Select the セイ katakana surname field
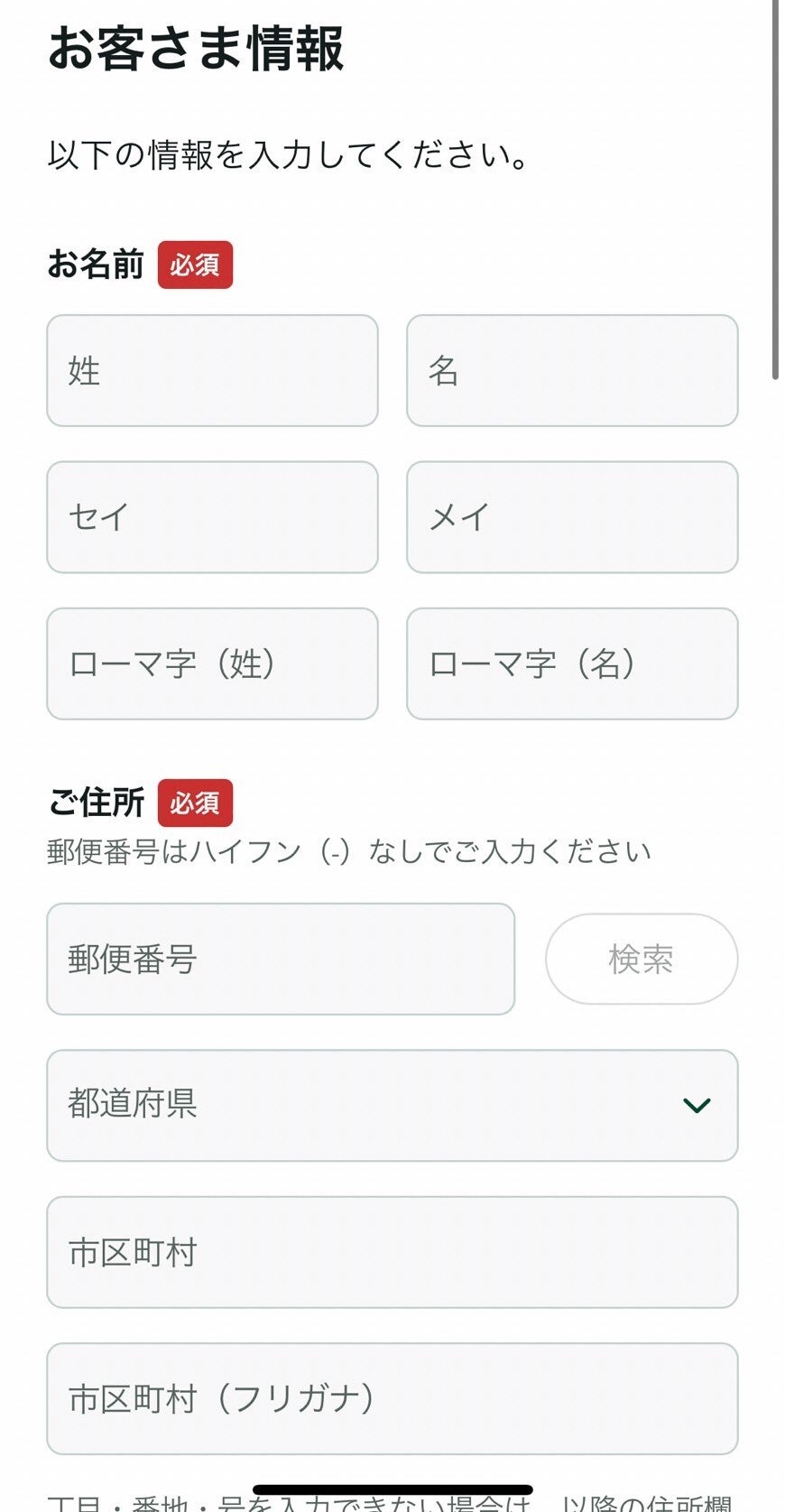Image resolution: width=785 pixels, height=1512 pixels. point(212,517)
